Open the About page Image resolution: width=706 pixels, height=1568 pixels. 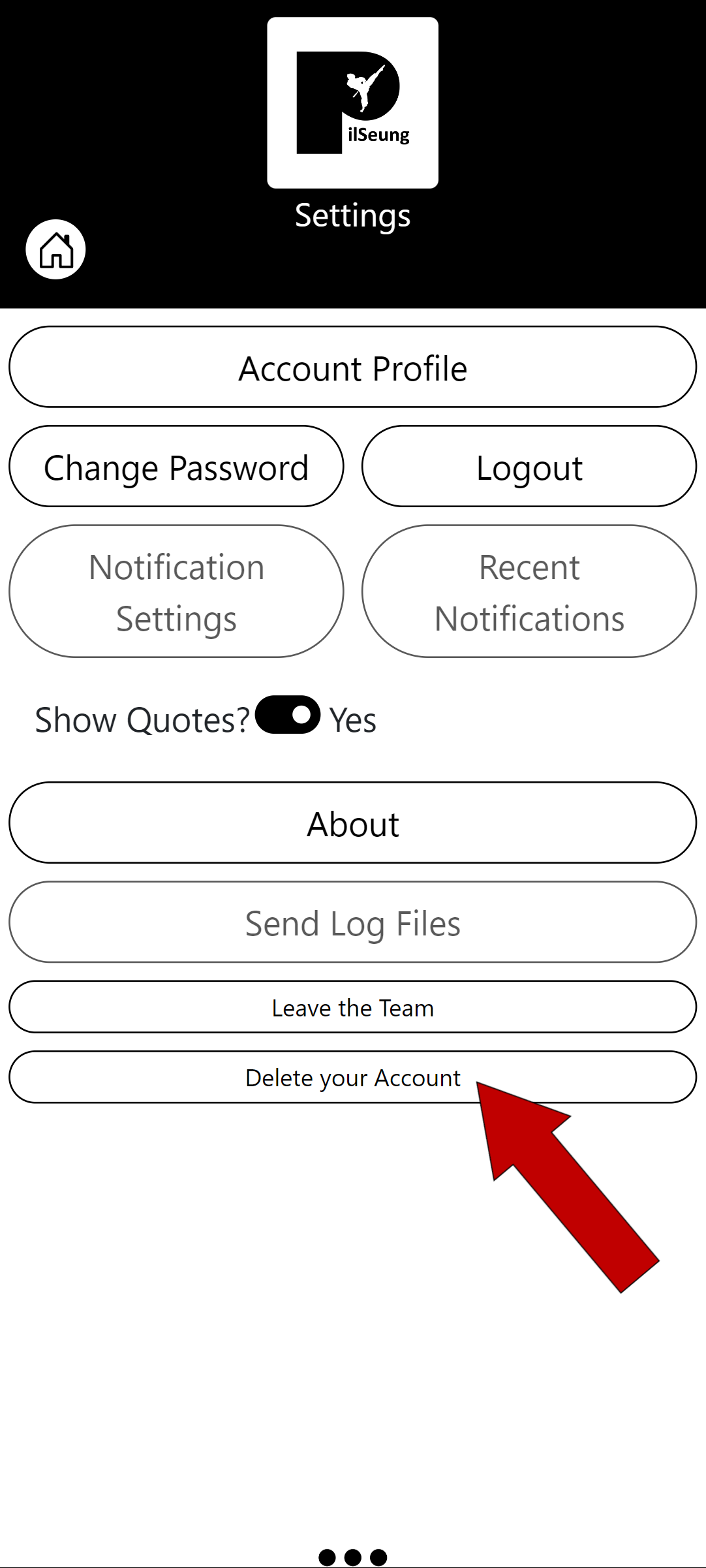(x=352, y=823)
